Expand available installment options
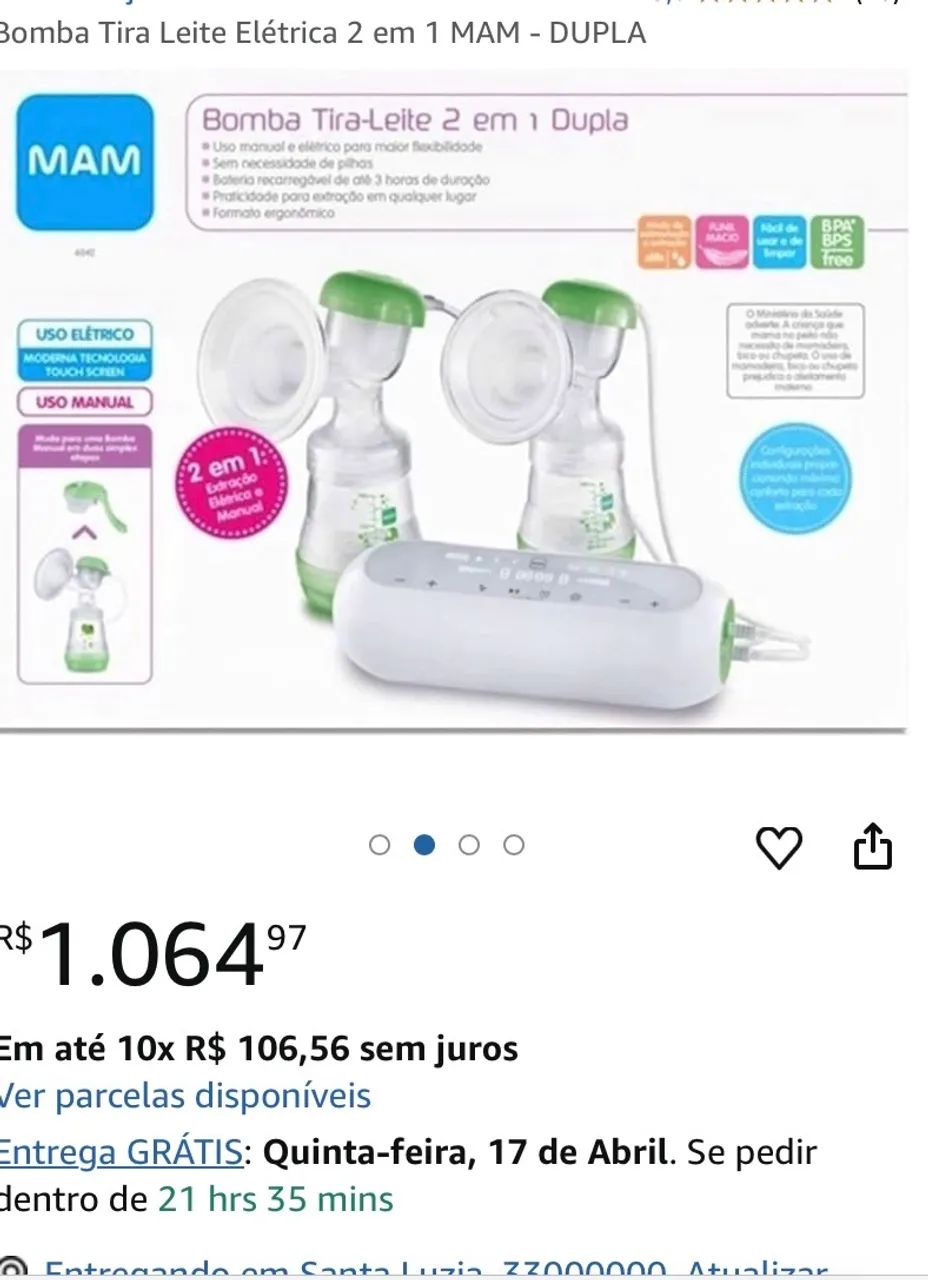The height and width of the screenshot is (1280, 928). point(183,1095)
